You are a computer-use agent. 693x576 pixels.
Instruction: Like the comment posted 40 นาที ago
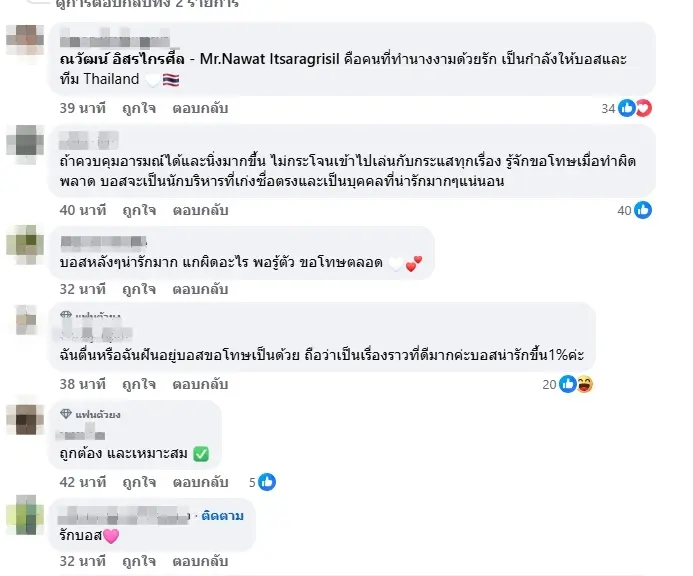(x=138, y=210)
